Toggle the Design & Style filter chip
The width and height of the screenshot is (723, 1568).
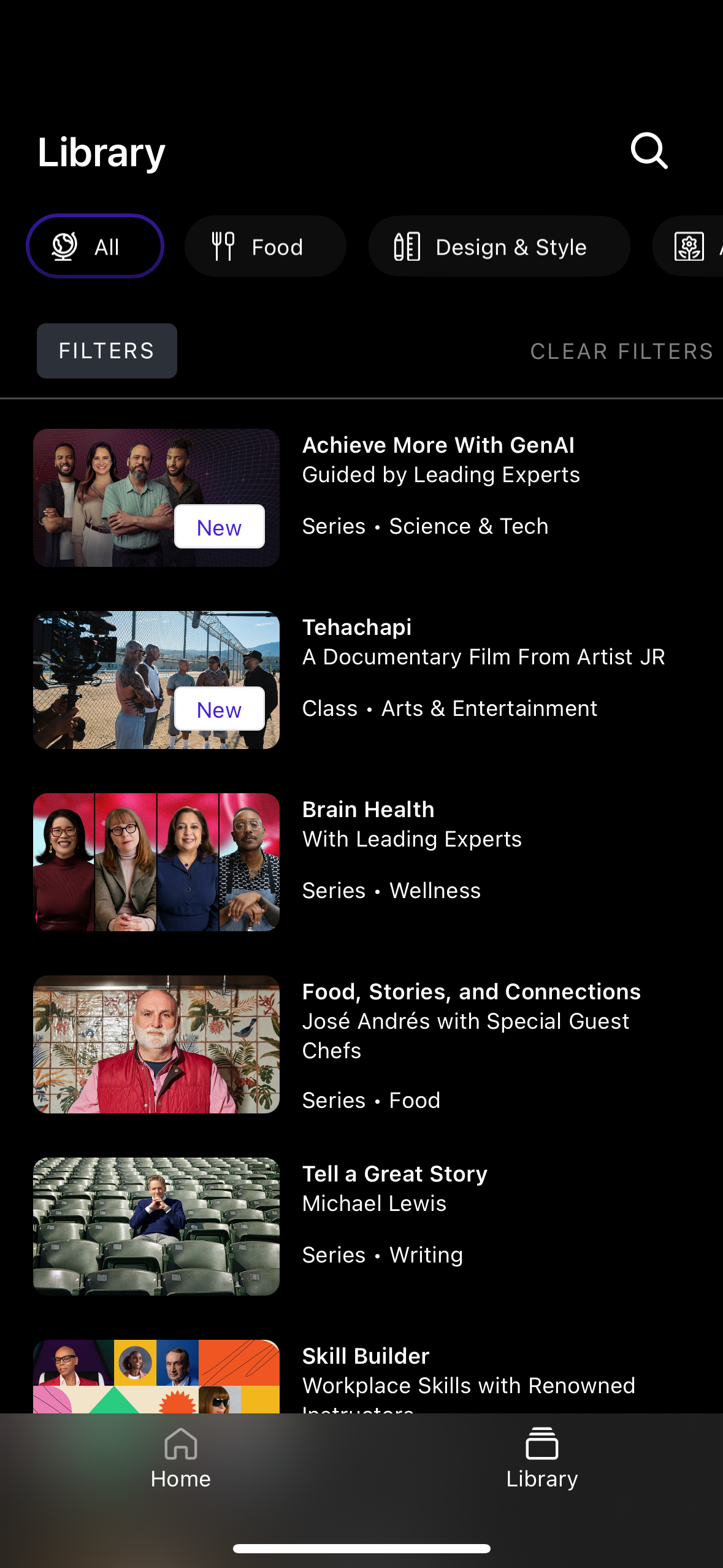[497, 245]
